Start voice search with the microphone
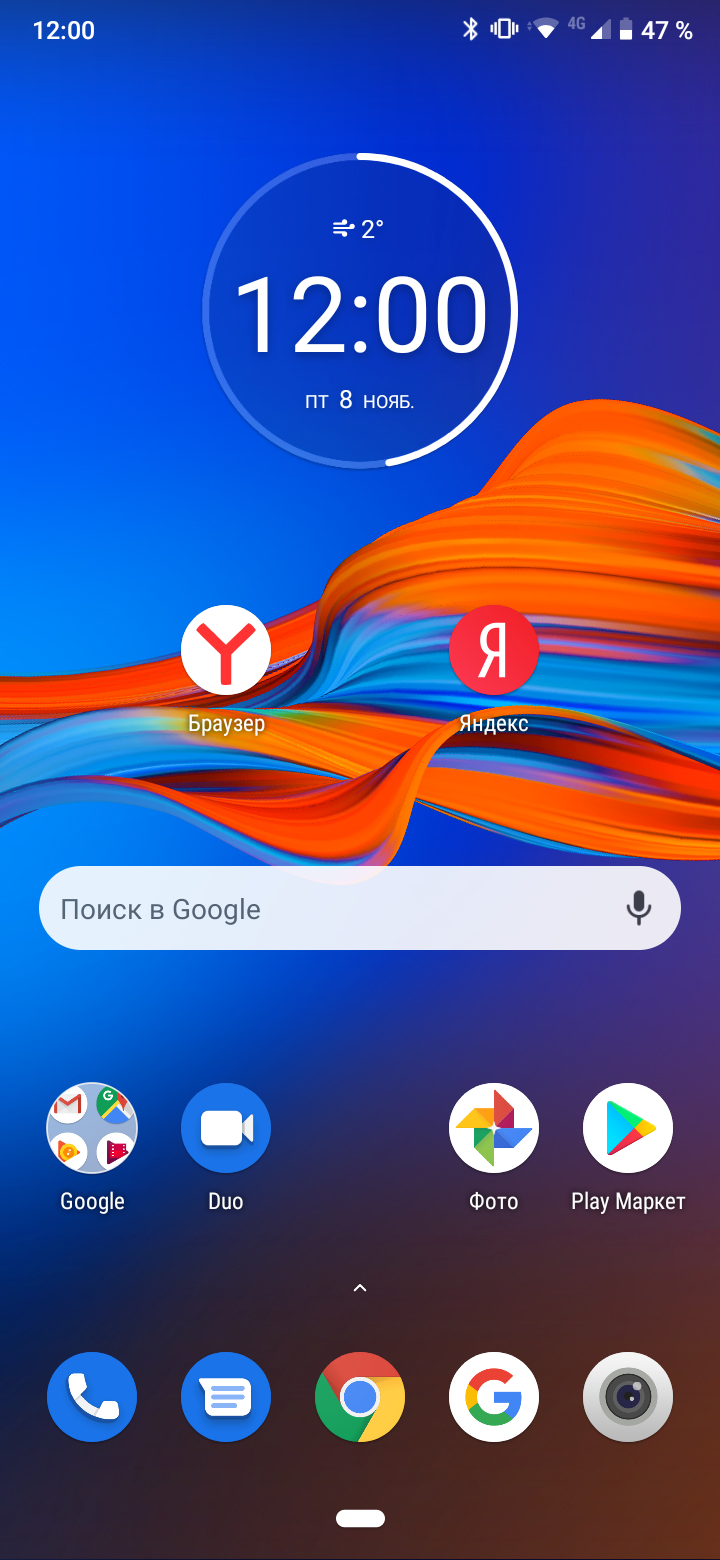Viewport: 720px width, 1560px height. click(x=638, y=908)
